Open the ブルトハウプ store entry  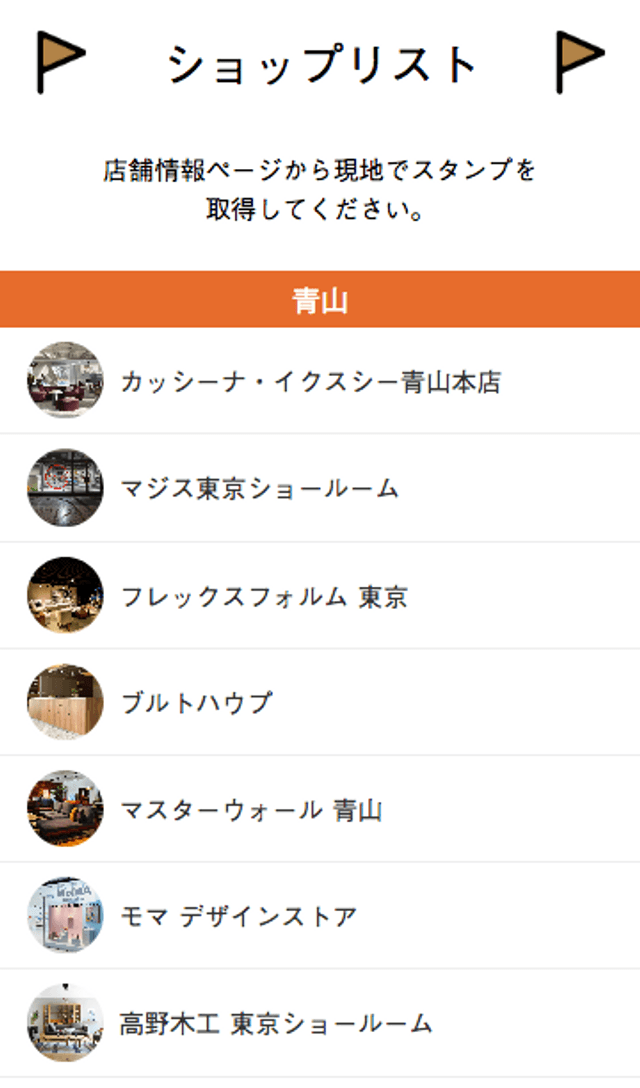coord(196,703)
